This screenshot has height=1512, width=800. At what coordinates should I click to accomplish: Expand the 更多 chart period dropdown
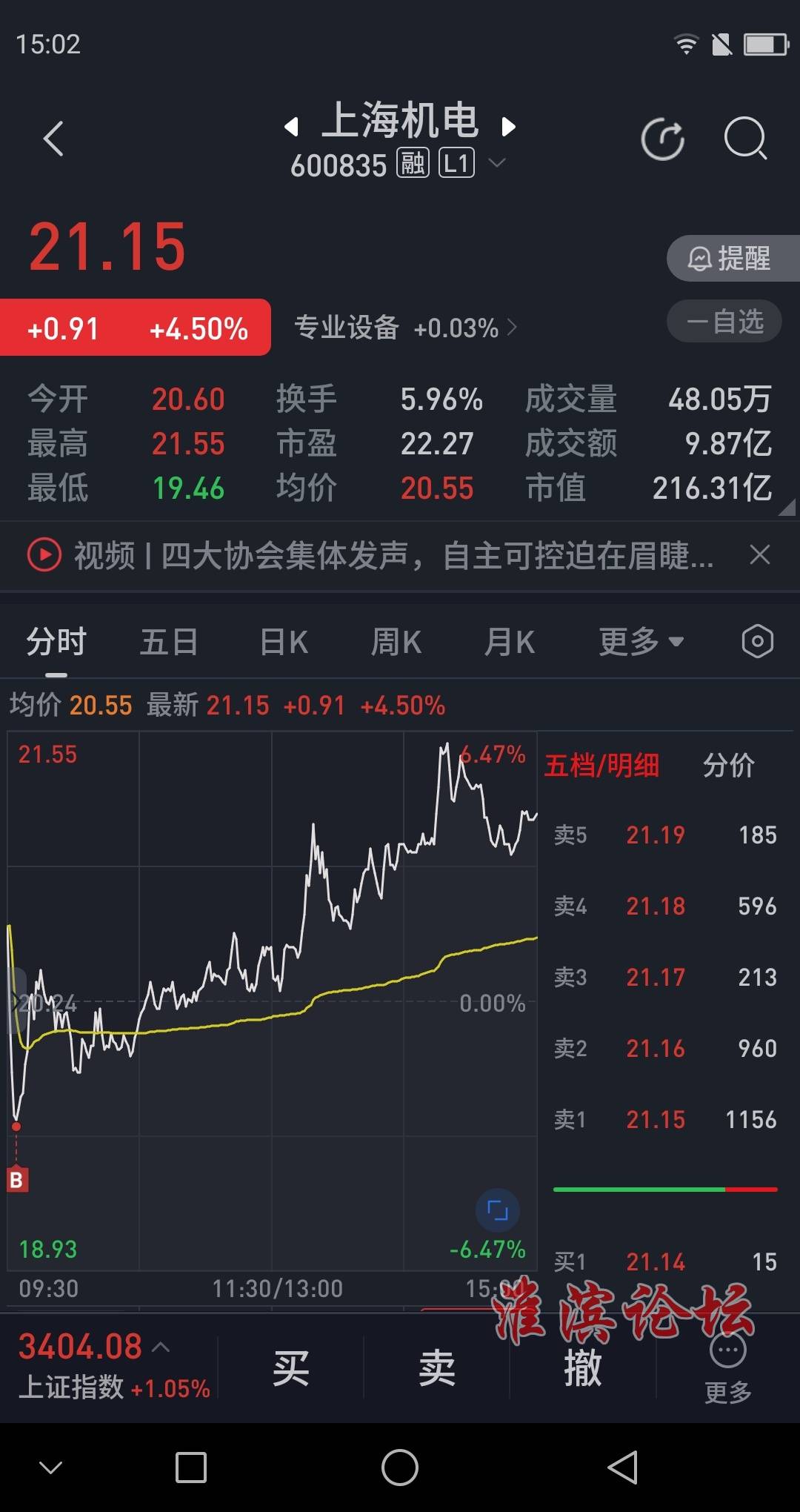click(641, 642)
